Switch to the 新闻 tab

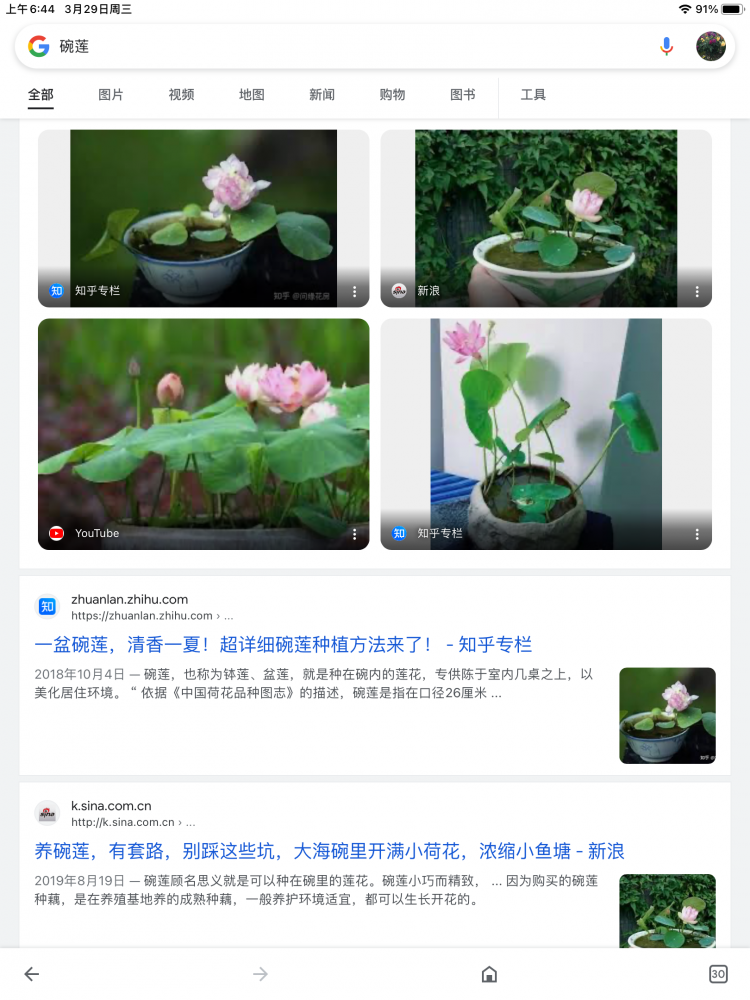[322, 95]
